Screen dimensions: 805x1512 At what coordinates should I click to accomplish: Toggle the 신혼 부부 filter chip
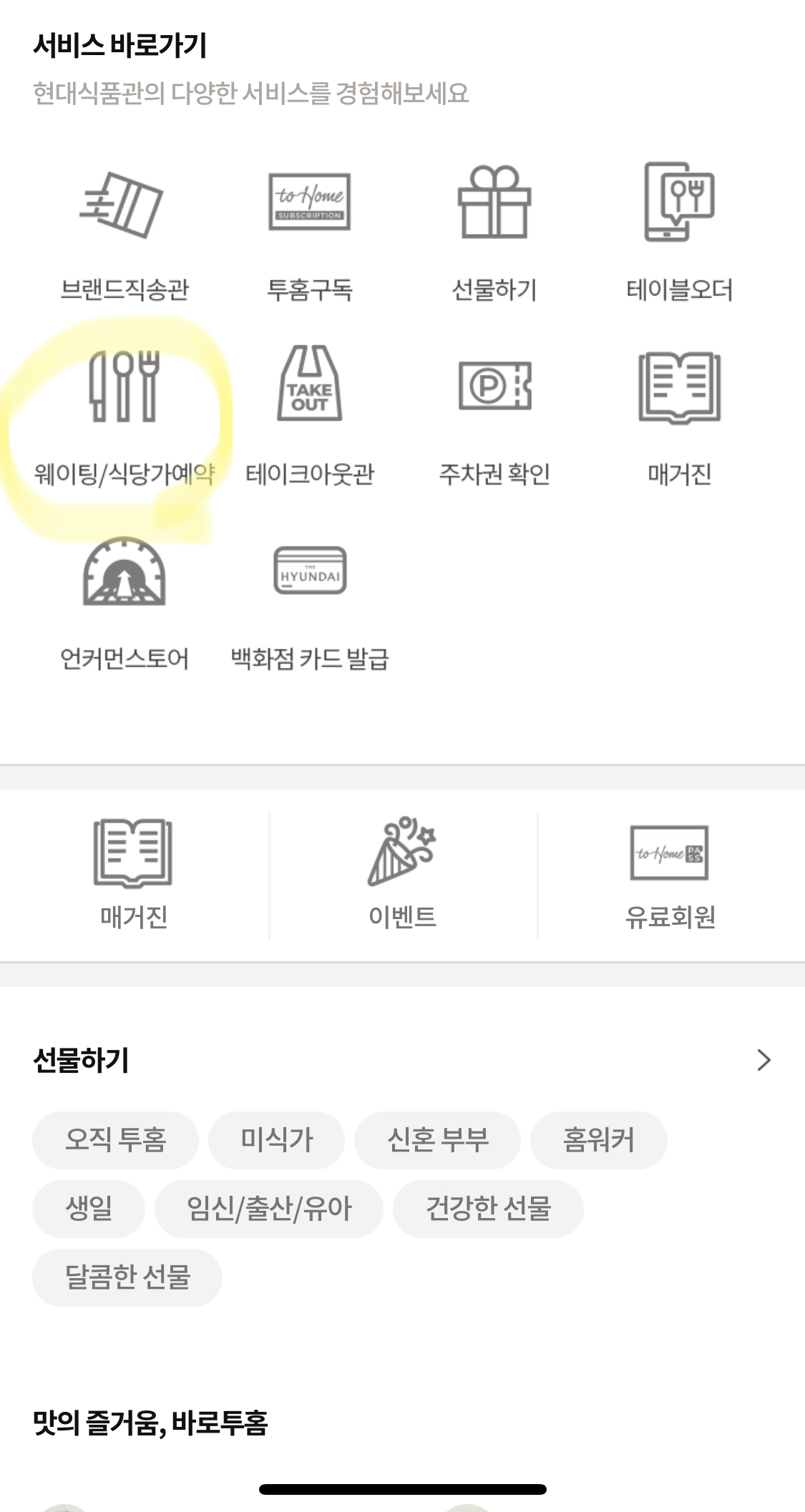click(439, 1139)
